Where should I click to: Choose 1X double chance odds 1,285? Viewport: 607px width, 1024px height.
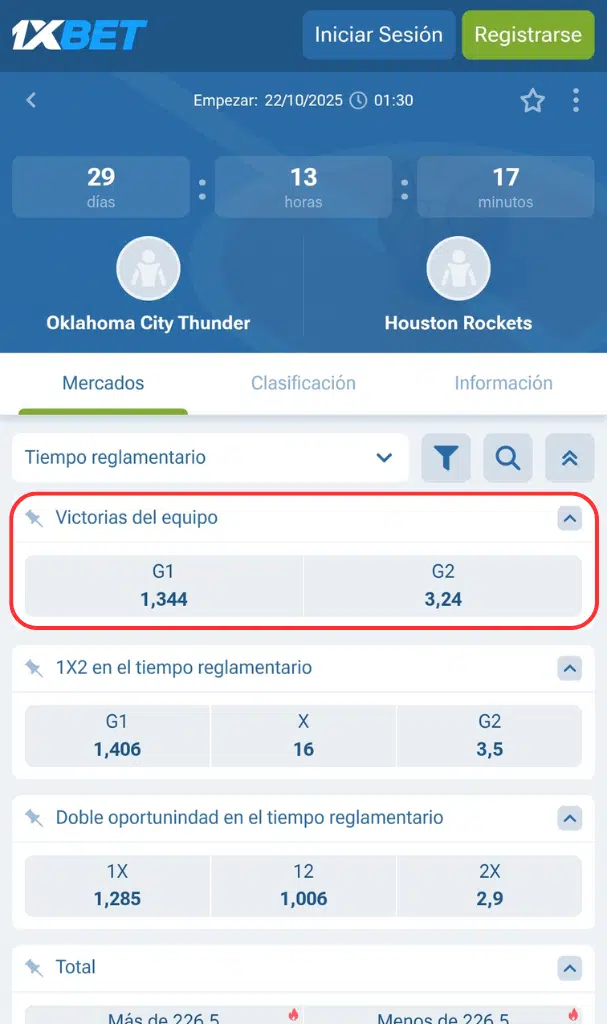point(117,886)
